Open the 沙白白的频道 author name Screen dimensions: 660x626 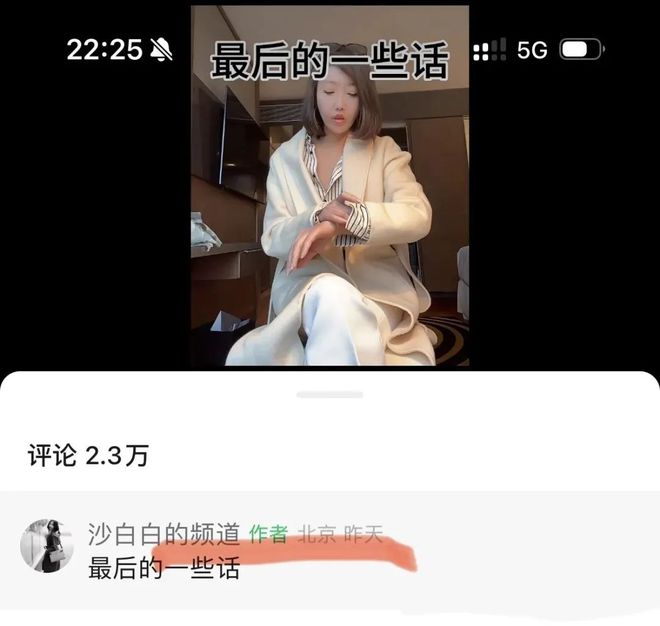[164, 535]
